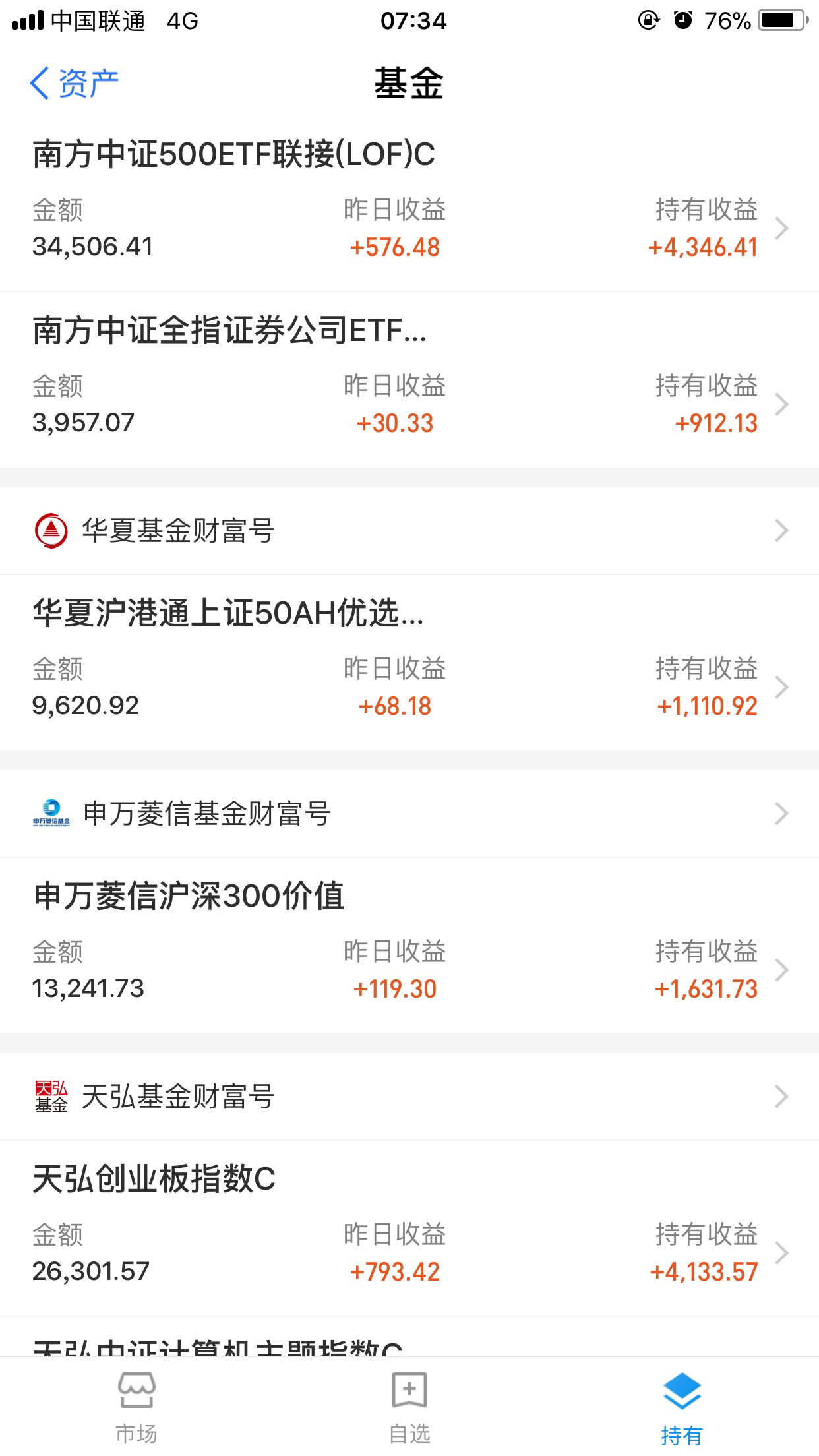Open 华夏基金财富号 page

[x=409, y=531]
